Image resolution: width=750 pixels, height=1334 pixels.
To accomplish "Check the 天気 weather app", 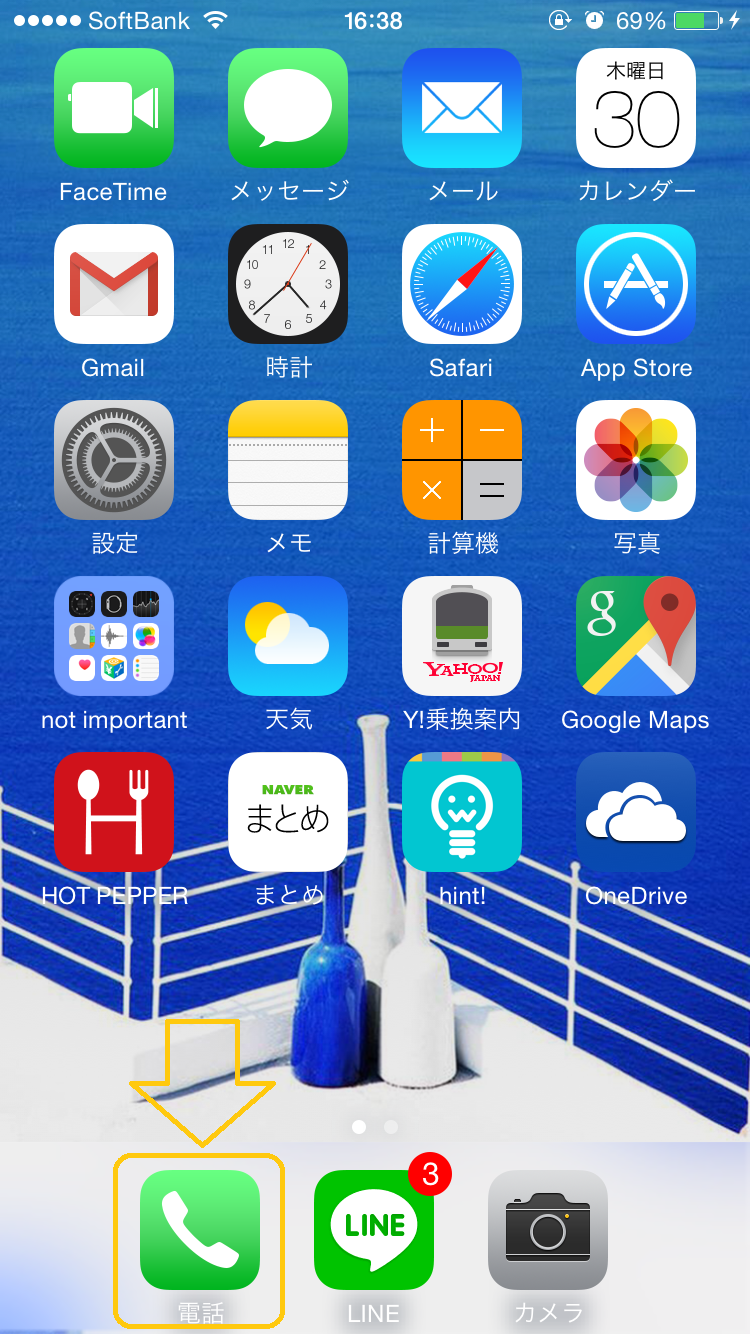I will tap(288, 636).
